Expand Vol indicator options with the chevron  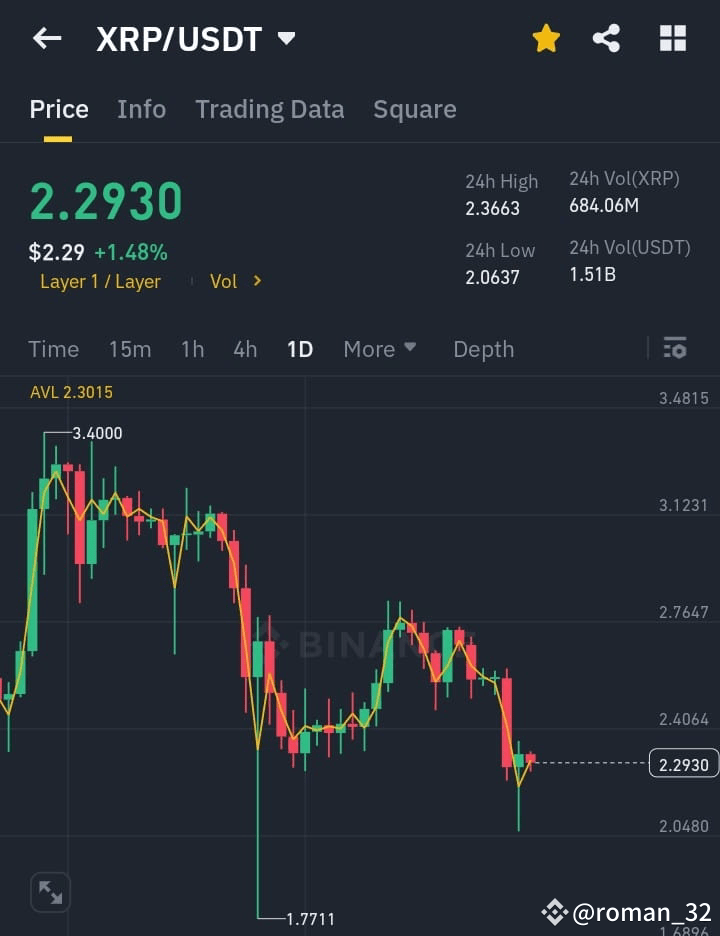coord(257,281)
